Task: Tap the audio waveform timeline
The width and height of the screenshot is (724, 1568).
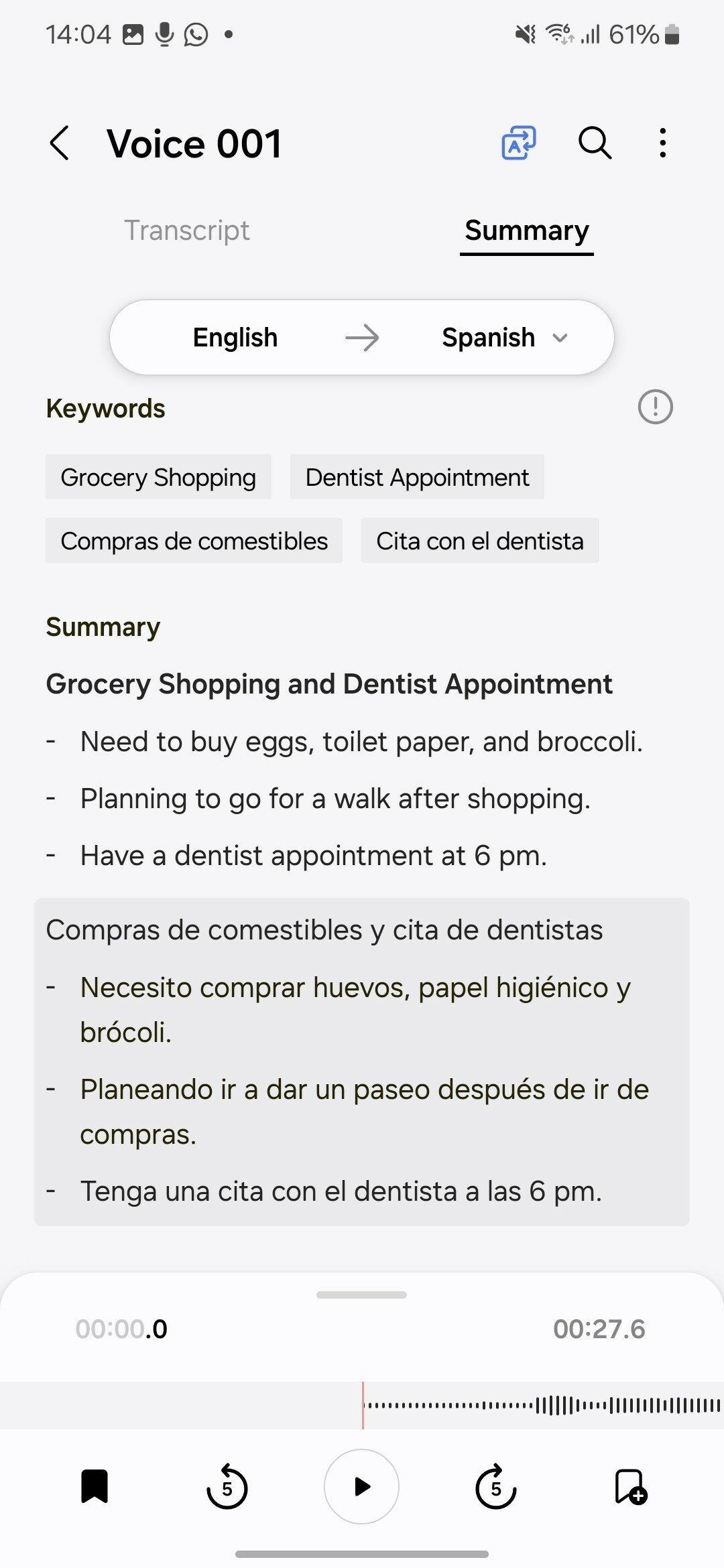Action: (362, 1405)
